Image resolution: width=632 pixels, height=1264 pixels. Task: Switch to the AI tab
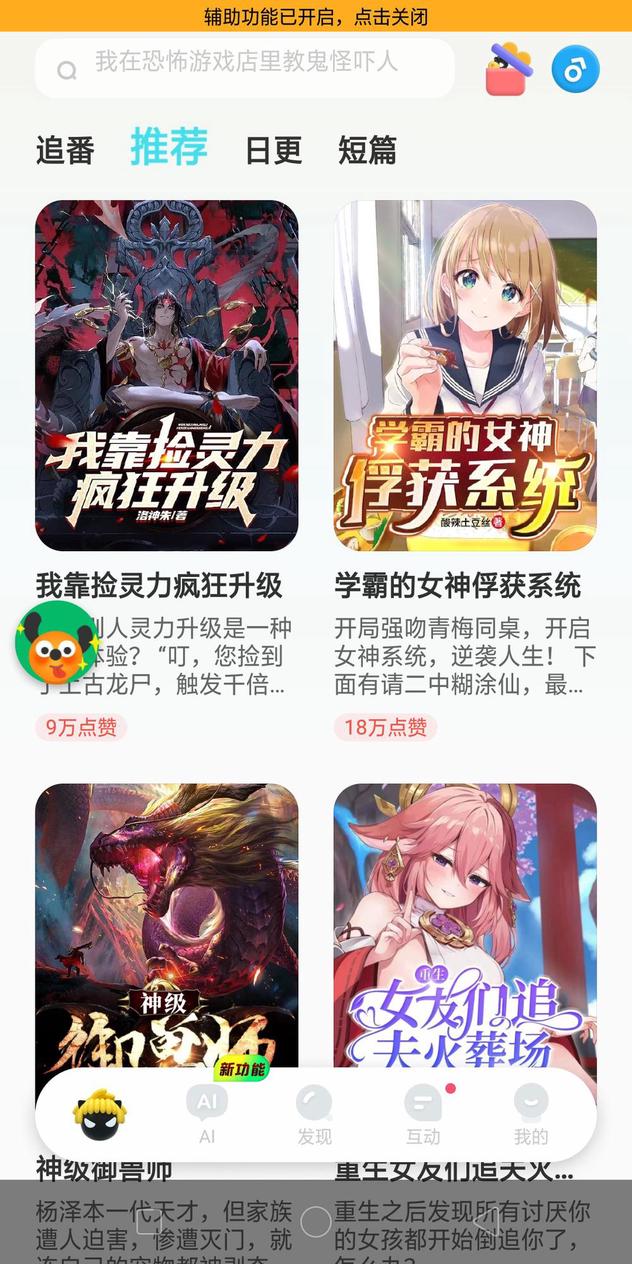click(207, 1114)
